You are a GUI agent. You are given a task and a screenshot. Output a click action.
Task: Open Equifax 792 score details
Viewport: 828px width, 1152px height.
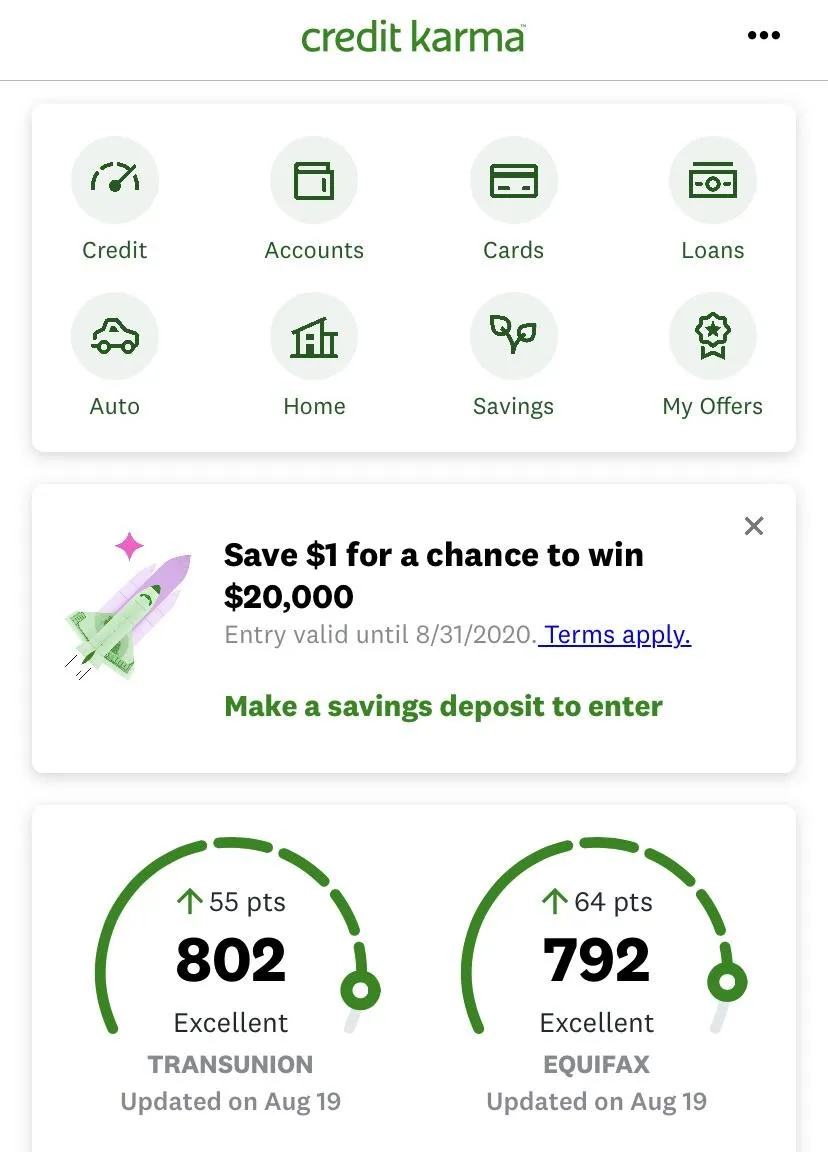[597, 960]
